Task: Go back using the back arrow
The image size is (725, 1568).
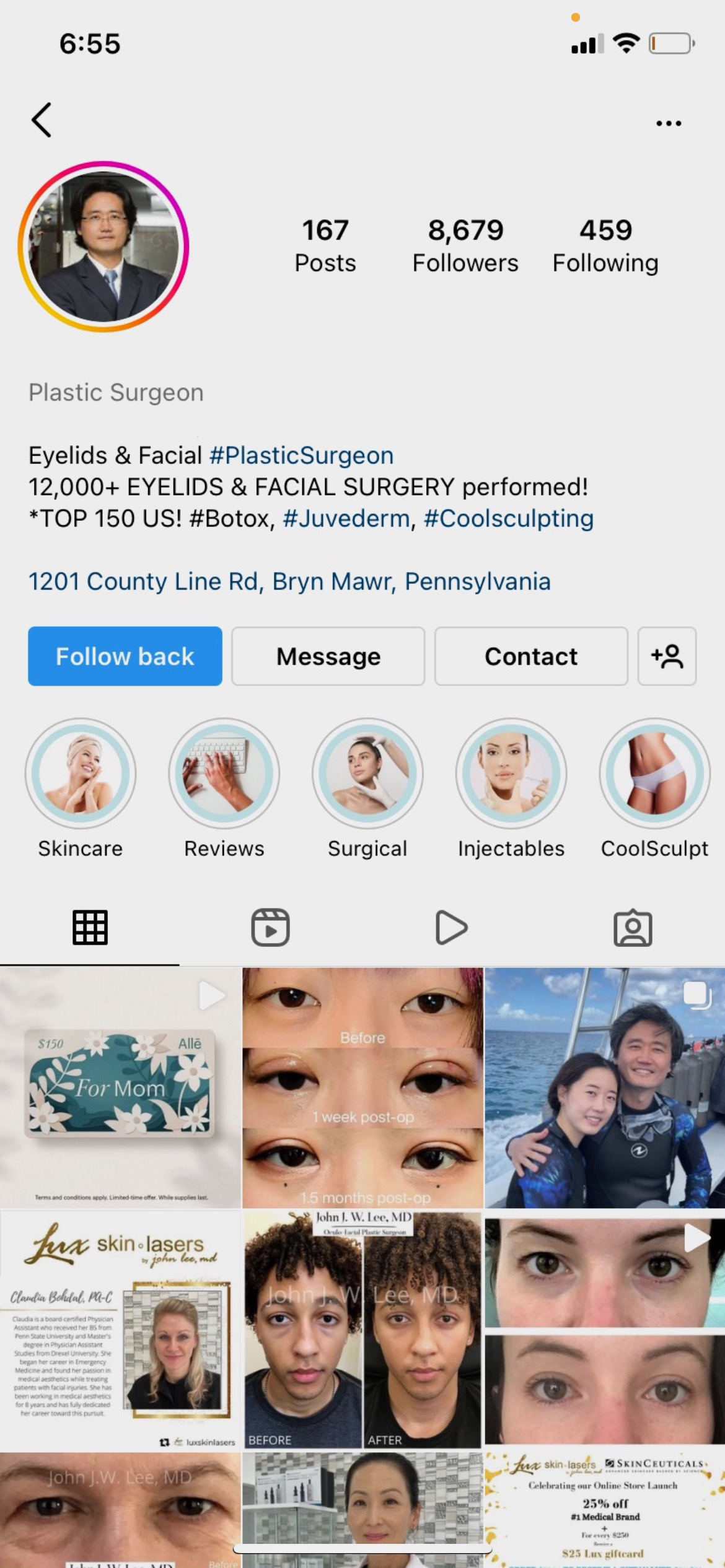Action: (x=42, y=120)
